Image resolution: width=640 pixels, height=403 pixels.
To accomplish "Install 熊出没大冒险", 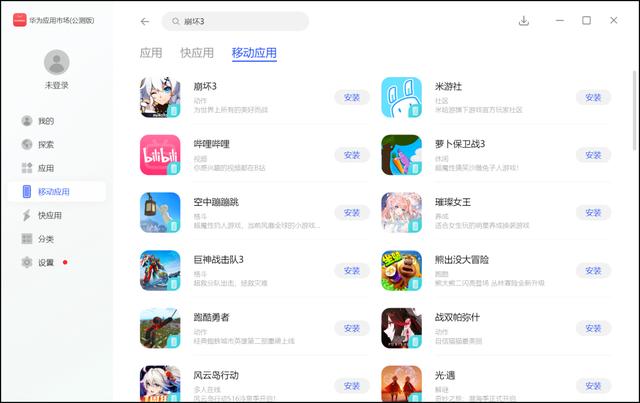I will (593, 270).
